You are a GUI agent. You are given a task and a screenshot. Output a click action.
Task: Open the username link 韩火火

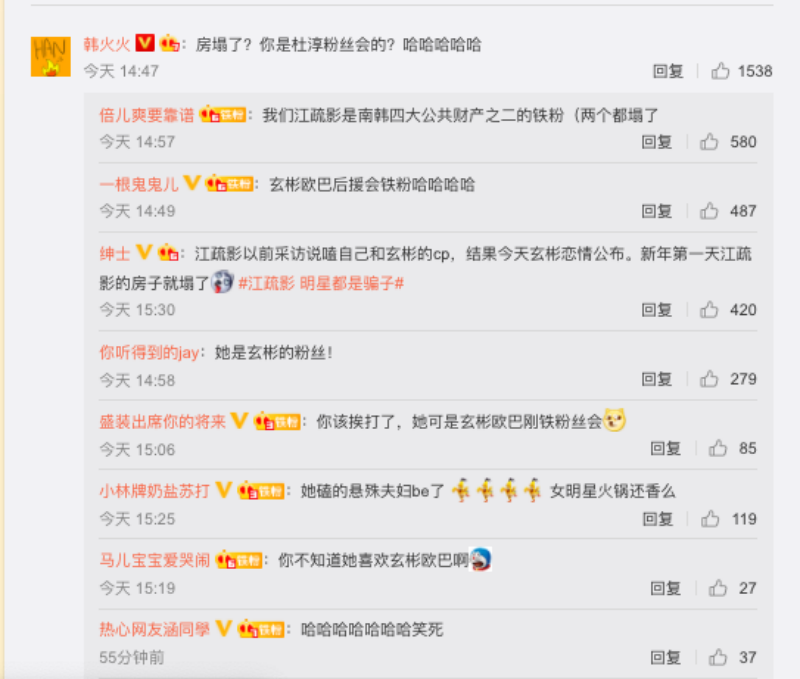click(x=106, y=44)
